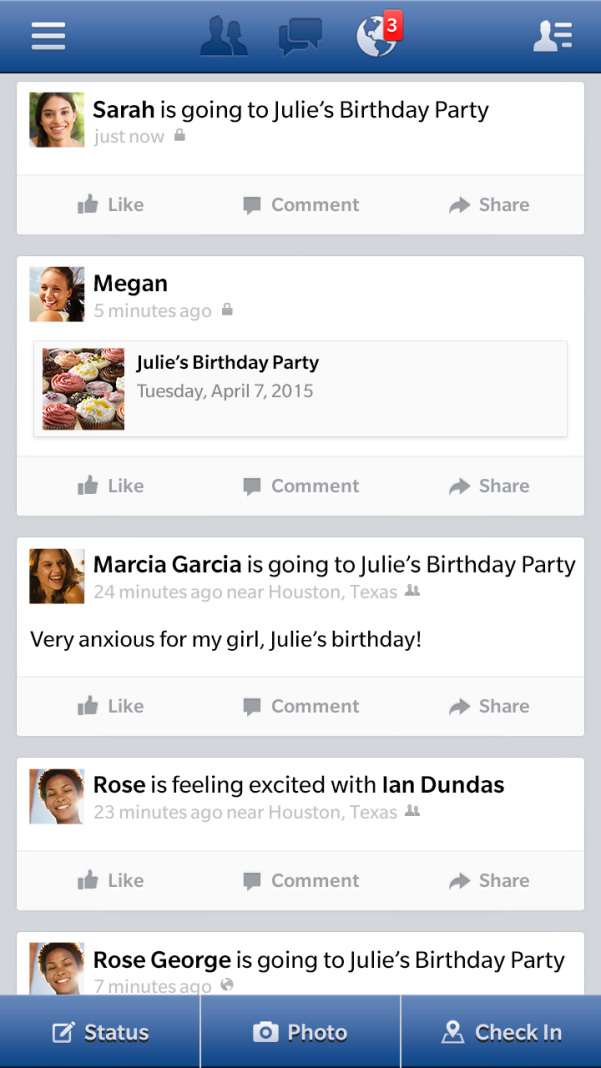The height and width of the screenshot is (1068, 601).
Task: Share Rose's post with Ian Dundas
Action: pyautogui.click(x=489, y=881)
